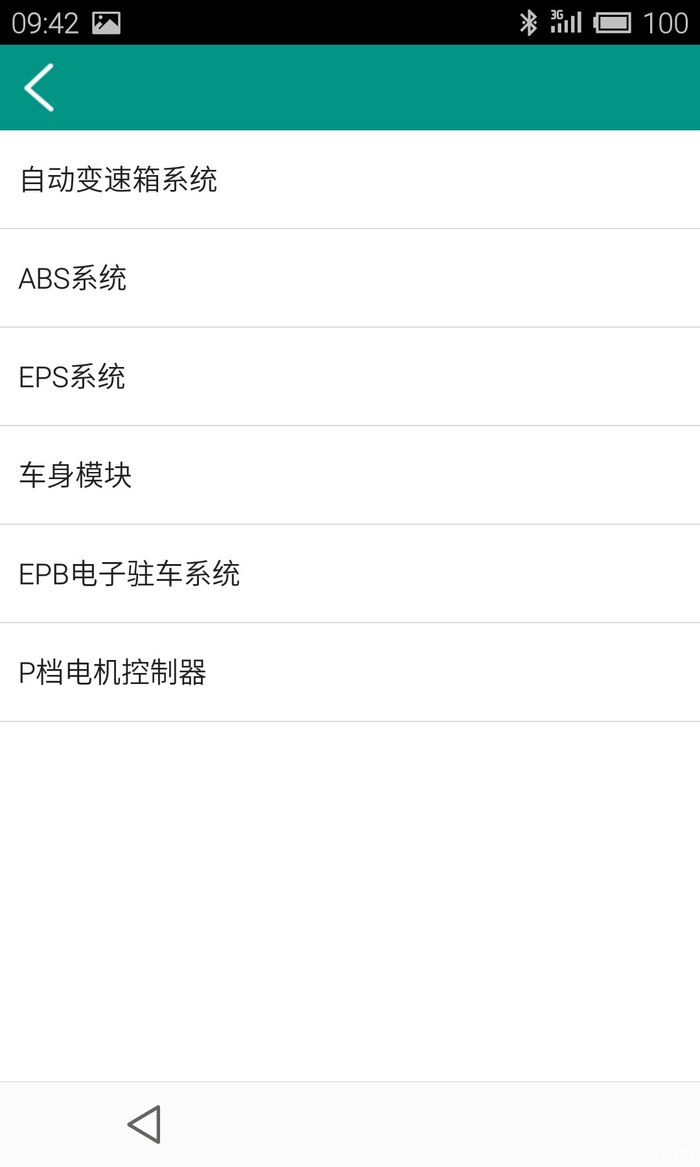Open EPS系统 diagnostics

coord(350,377)
